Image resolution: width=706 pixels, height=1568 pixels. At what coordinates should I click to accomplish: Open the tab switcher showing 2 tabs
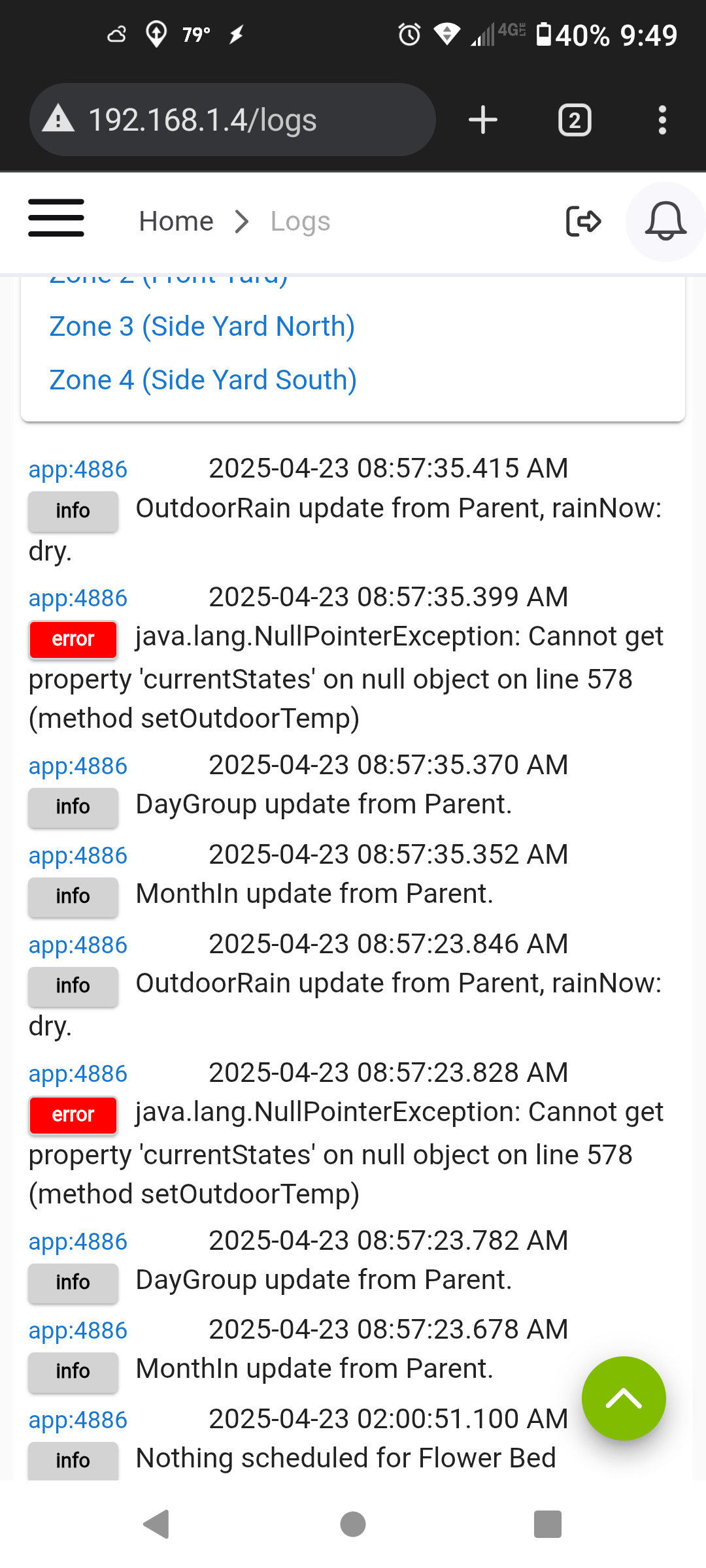tap(575, 120)
